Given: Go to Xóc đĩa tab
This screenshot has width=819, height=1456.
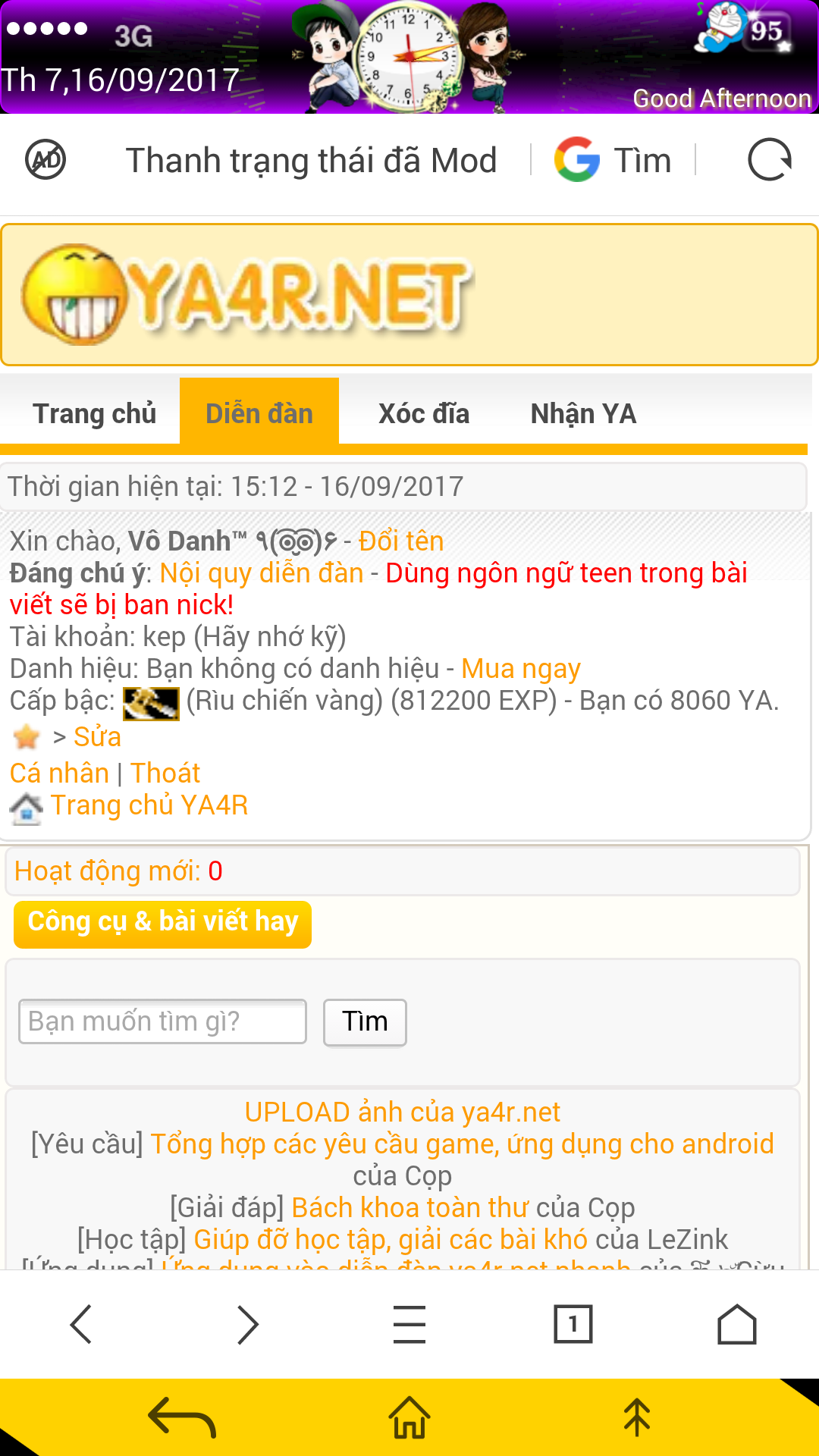Looking at the screenshot, I should 424,413.
